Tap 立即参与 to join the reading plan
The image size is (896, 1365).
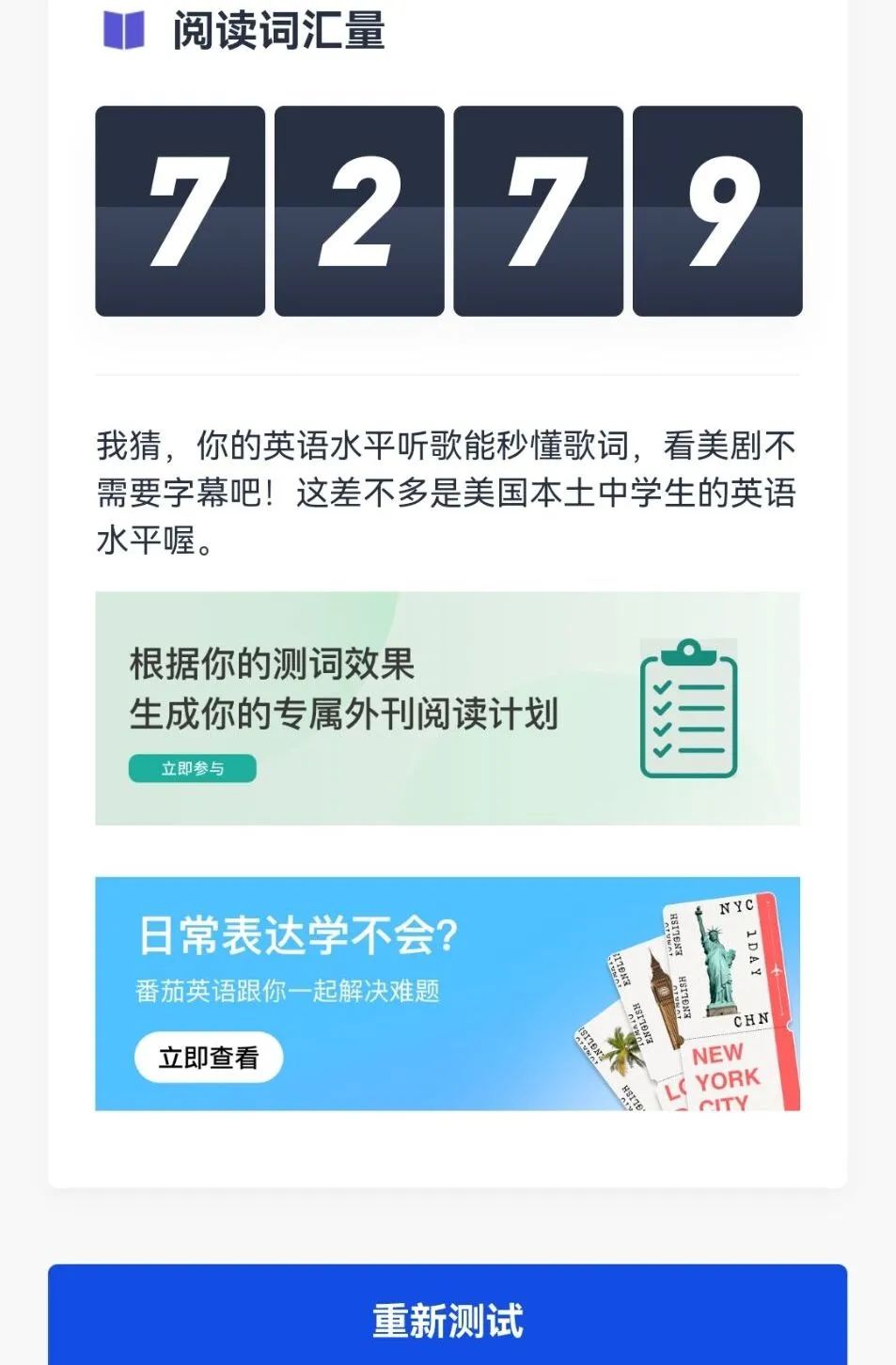(x=192, y=768)
